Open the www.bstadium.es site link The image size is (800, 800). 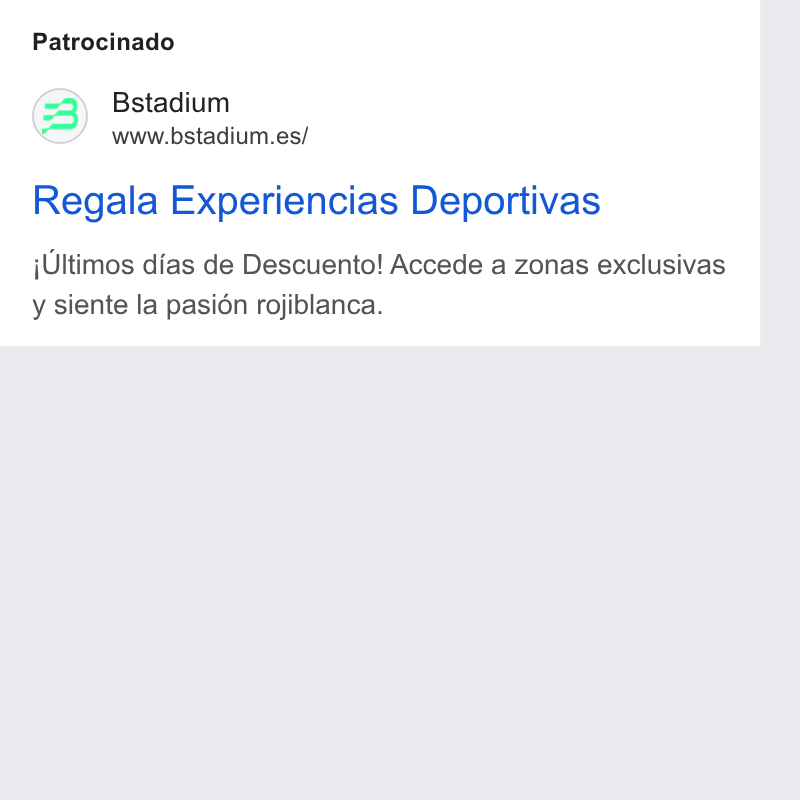tap(210, 136)
